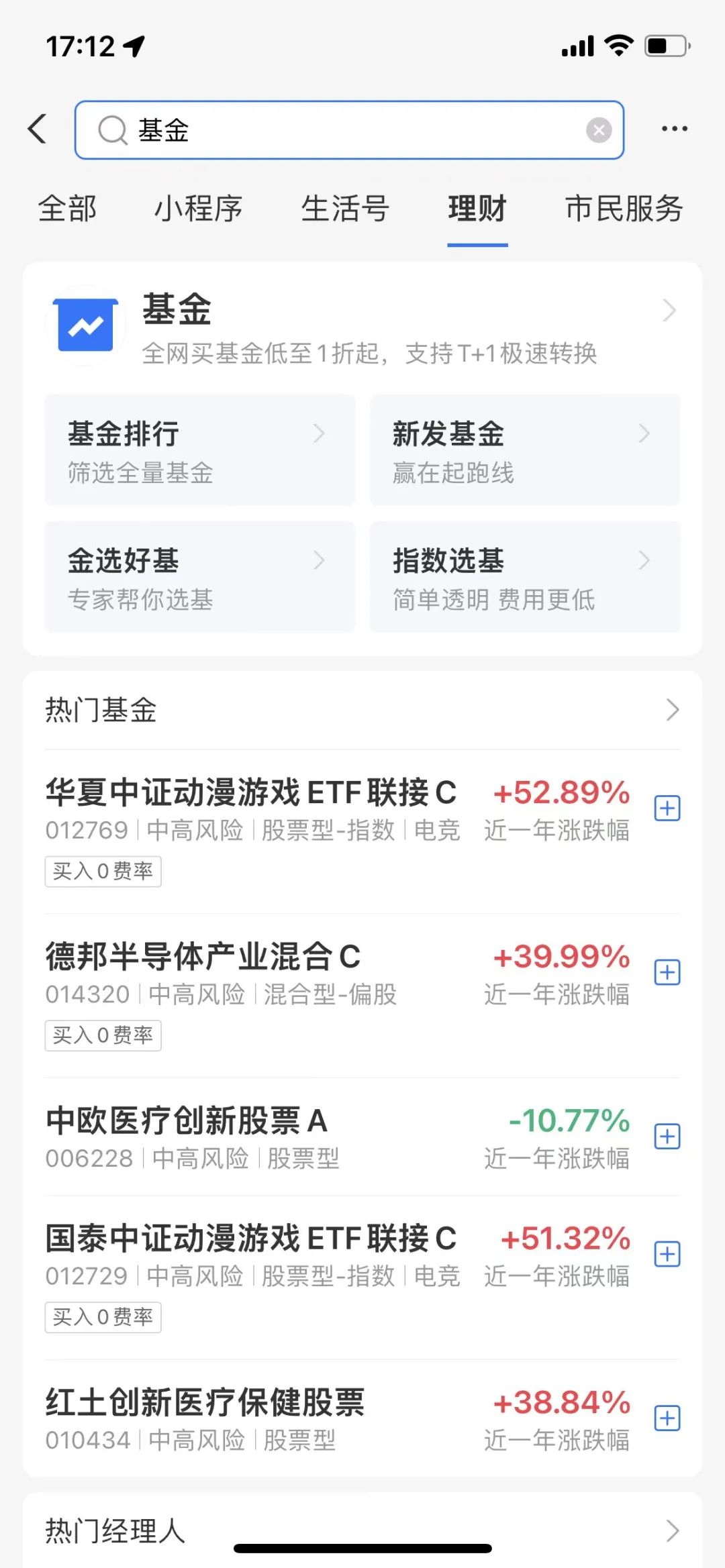Open 金选好基 expert picks
The image size is (725, 1568).
pyautogui.click(x=199, y=577)
